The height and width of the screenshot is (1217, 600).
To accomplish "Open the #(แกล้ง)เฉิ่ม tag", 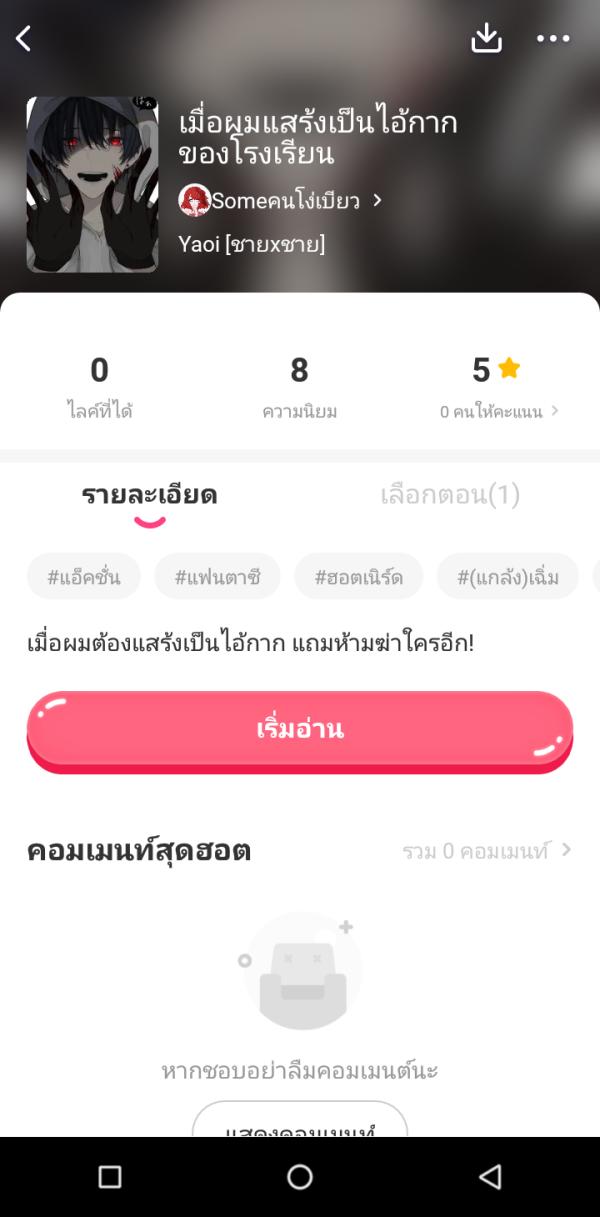I will click(508, 576).
